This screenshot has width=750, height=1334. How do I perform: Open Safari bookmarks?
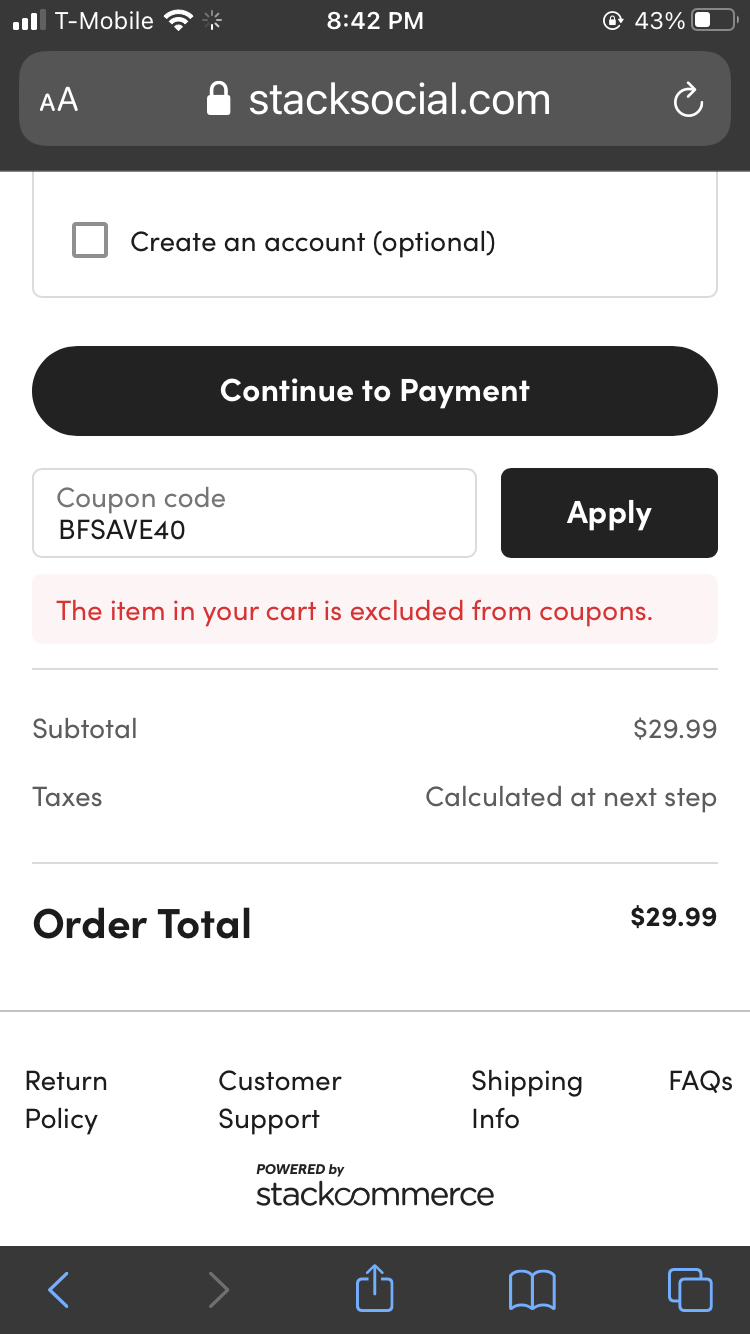point(532,1289)
